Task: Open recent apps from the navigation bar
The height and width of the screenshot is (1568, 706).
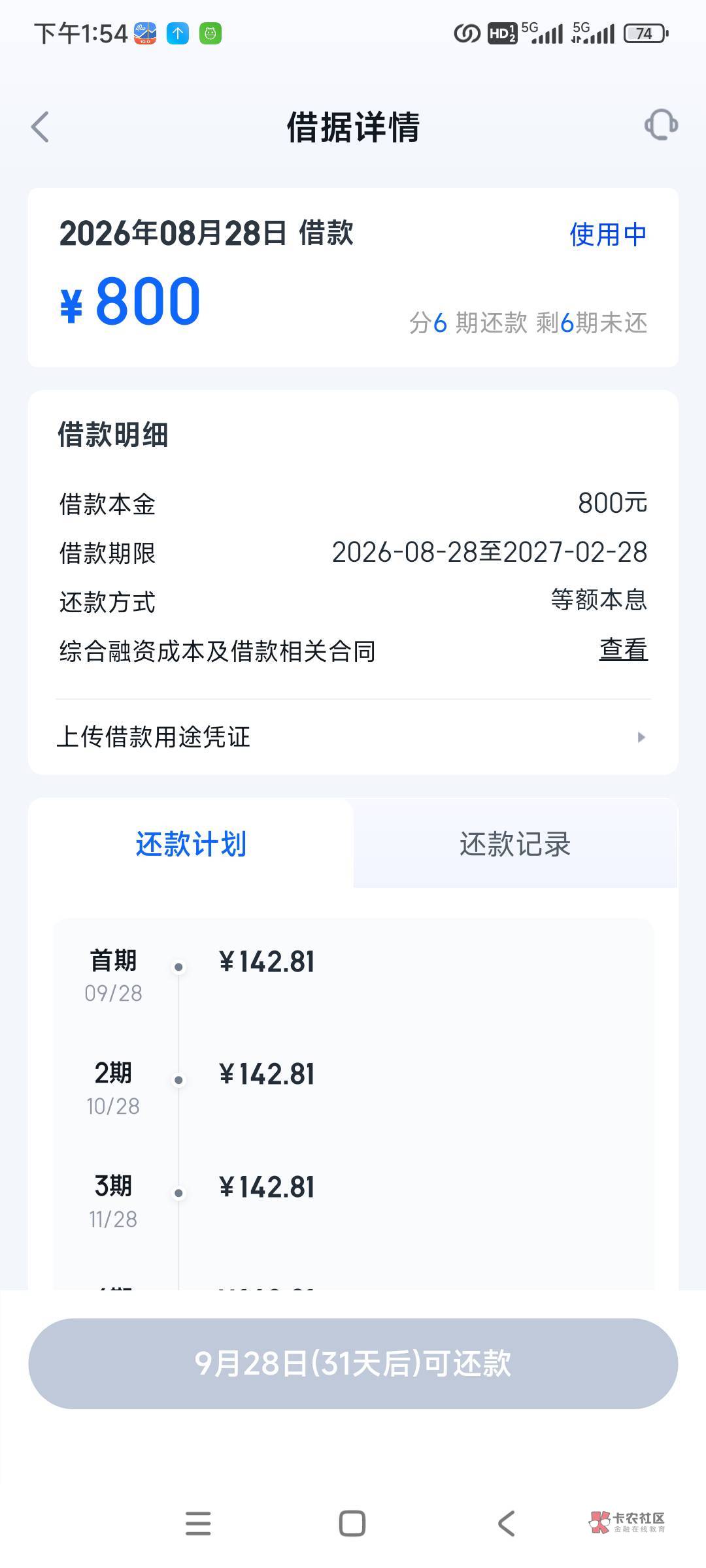Action: pos(198,1523)
